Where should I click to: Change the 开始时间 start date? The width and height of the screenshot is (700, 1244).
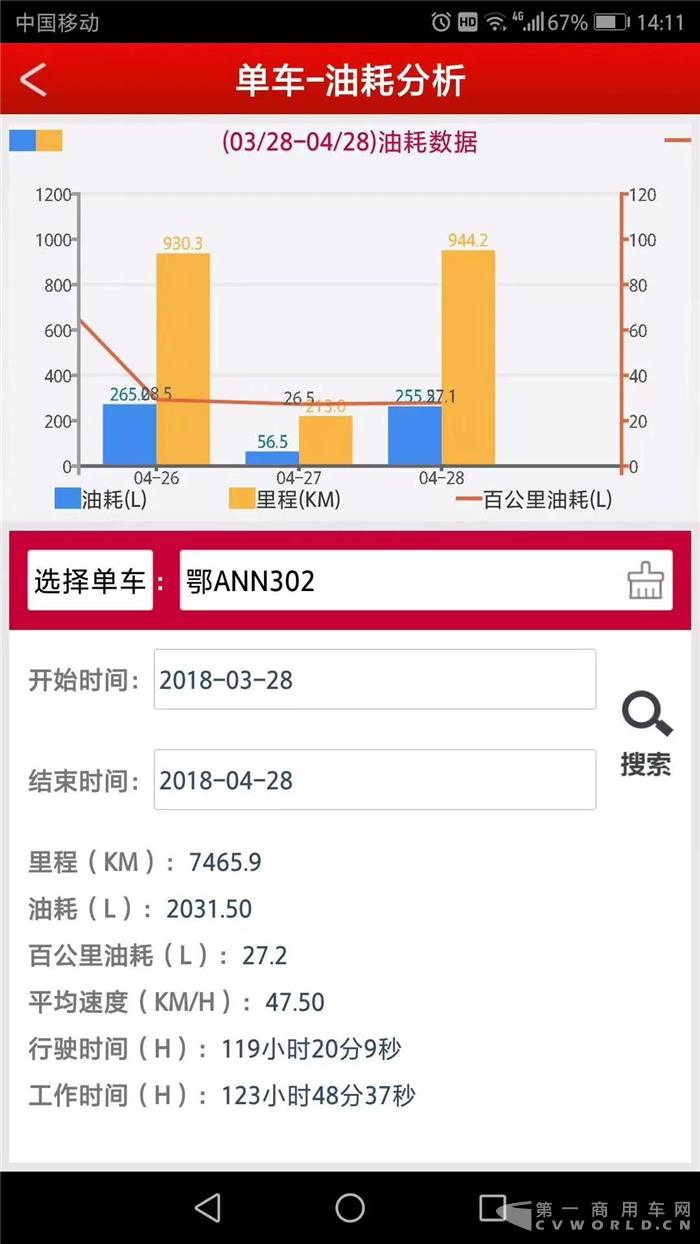pyautogui.click(x=374, y=680)
